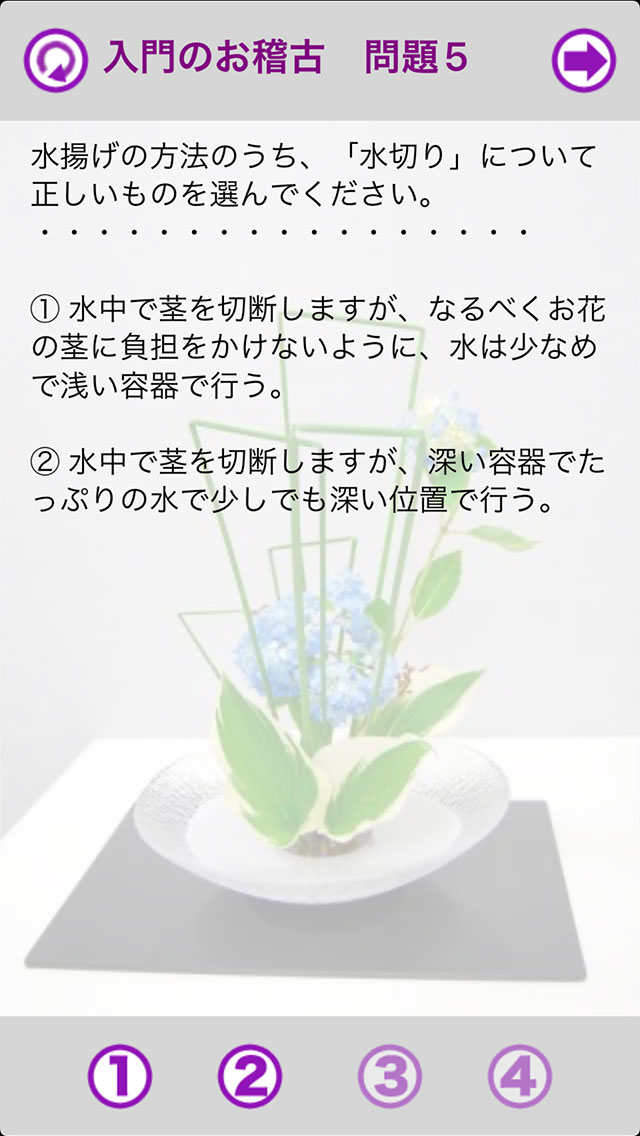The height and width of the screenshot is (1136, 640).
Task: Go to the next question arrow
Action: click(x=584, y=61)
